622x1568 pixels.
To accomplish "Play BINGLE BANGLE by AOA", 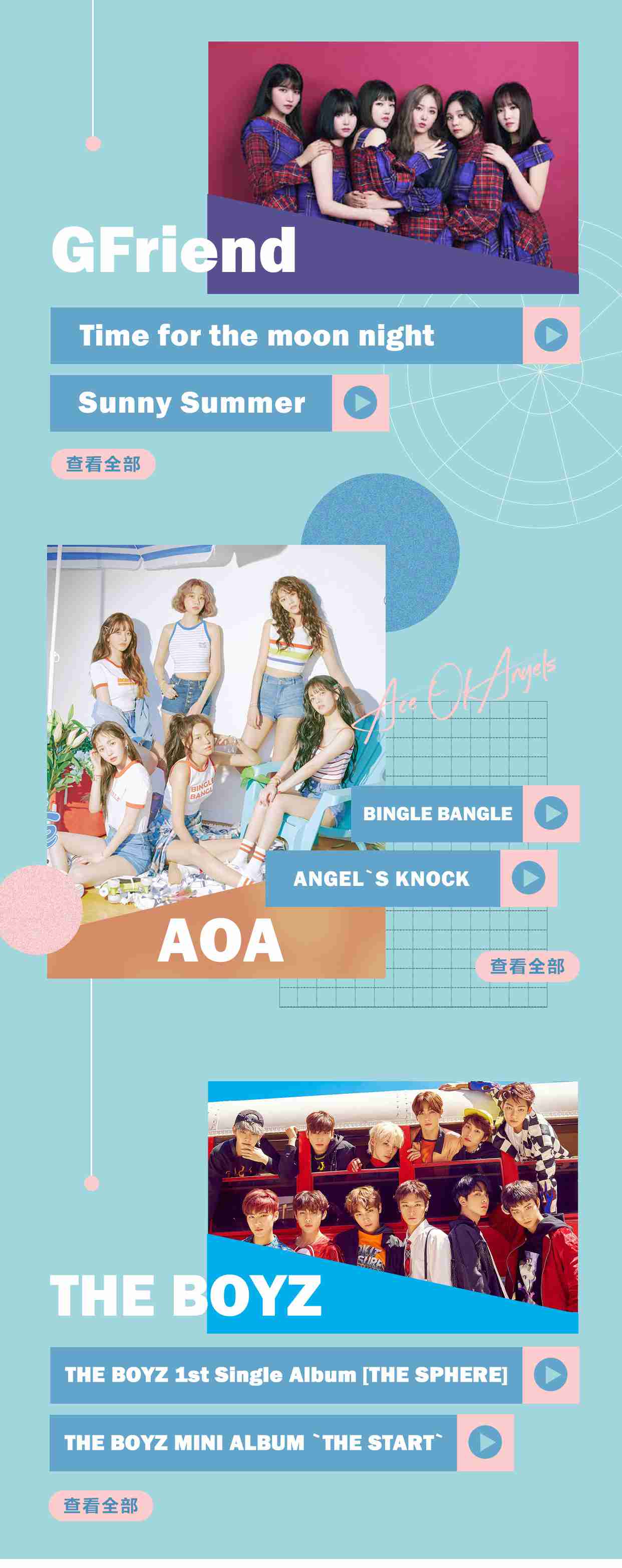I will 551,814.
